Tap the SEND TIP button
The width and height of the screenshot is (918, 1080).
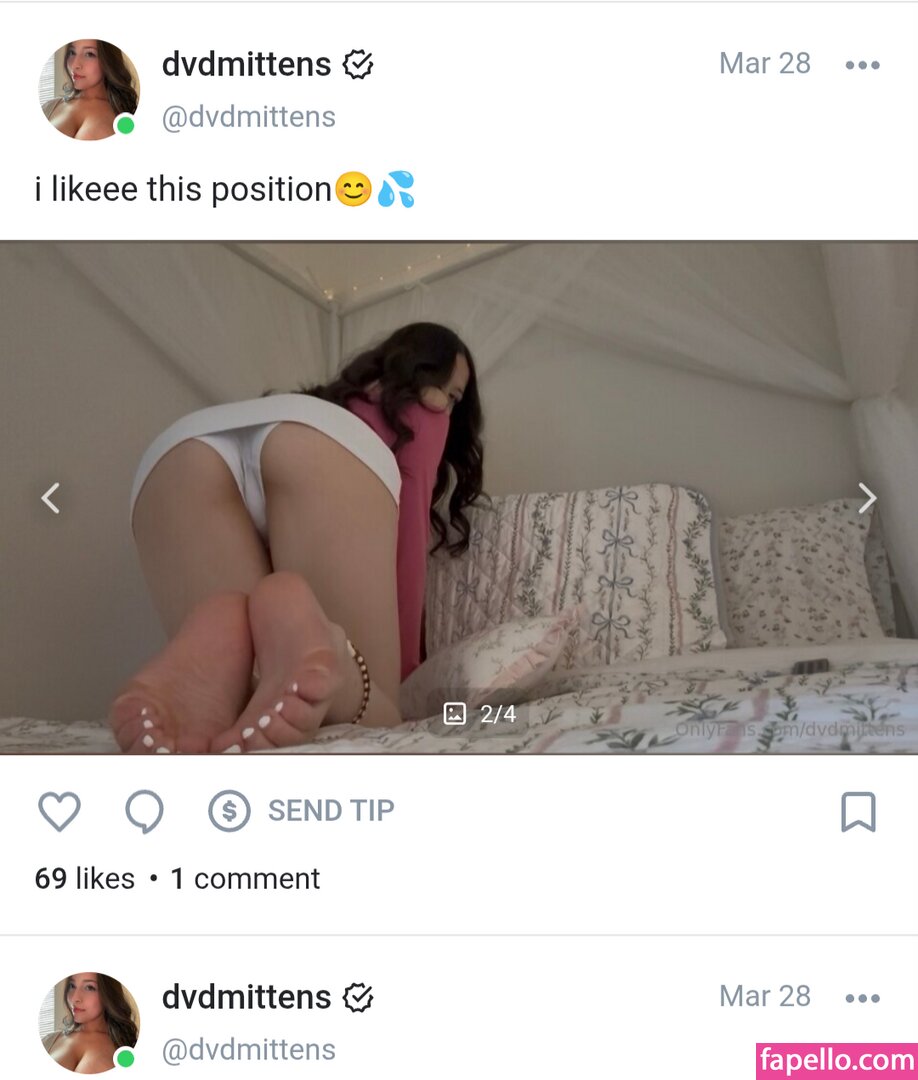point(302,811)
